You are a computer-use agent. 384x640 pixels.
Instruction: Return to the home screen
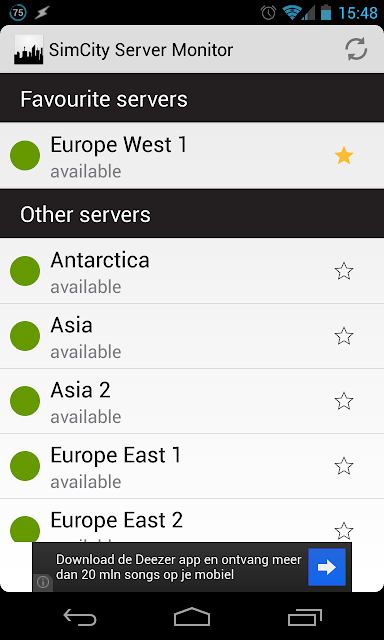(x=192, y=617)
